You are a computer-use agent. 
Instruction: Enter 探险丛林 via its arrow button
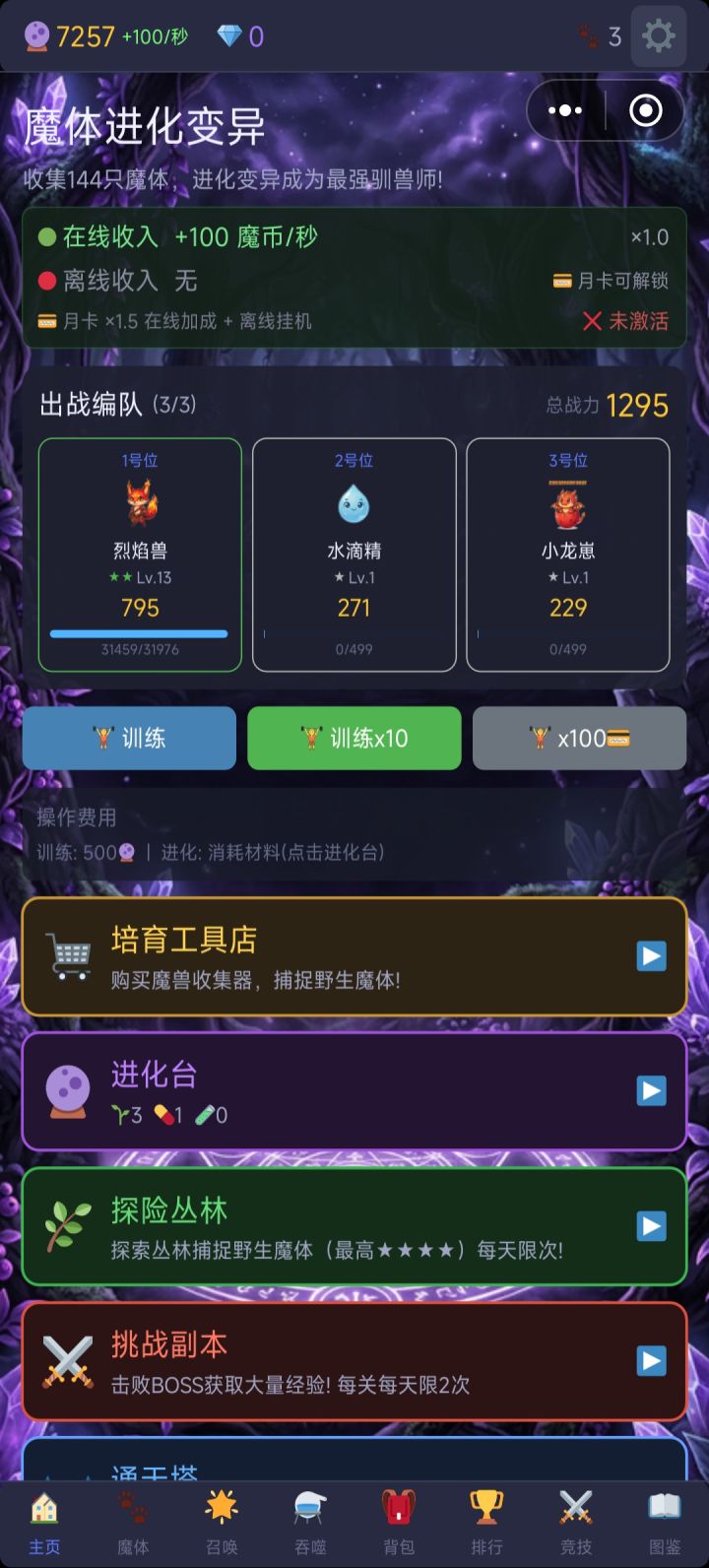[651, 1224]
